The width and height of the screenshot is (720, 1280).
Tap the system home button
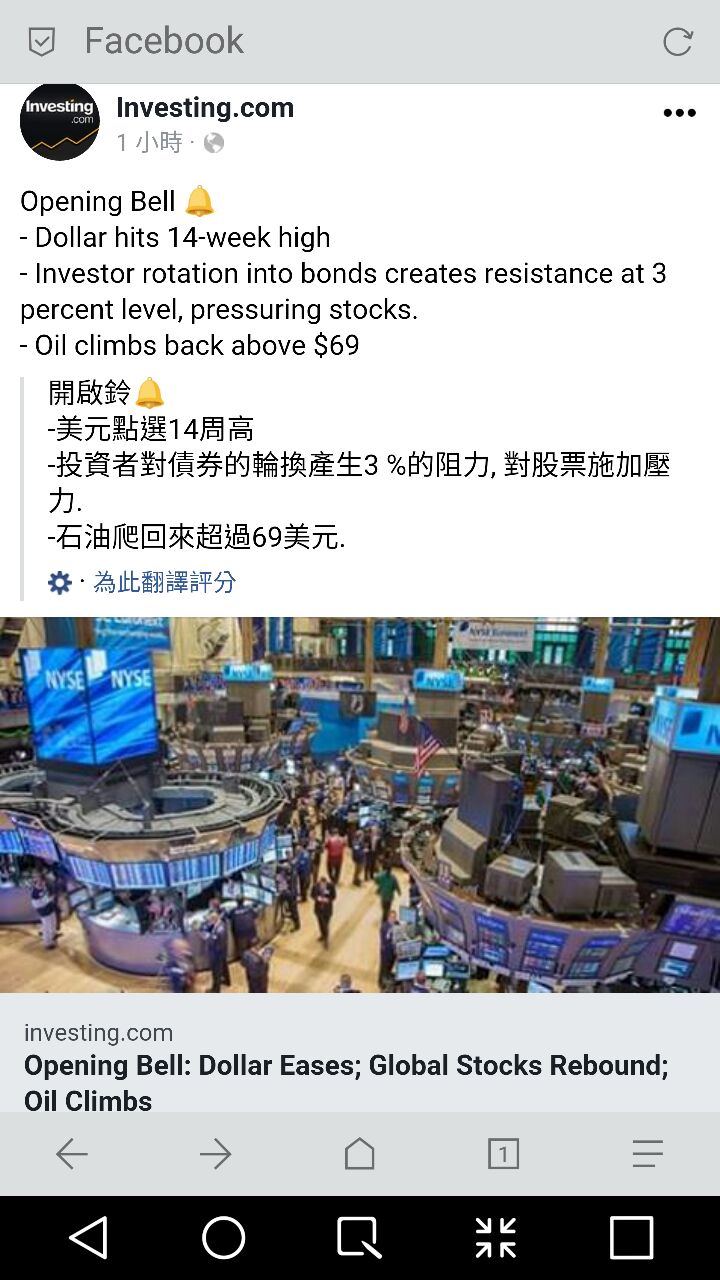tap(224, 1238)
